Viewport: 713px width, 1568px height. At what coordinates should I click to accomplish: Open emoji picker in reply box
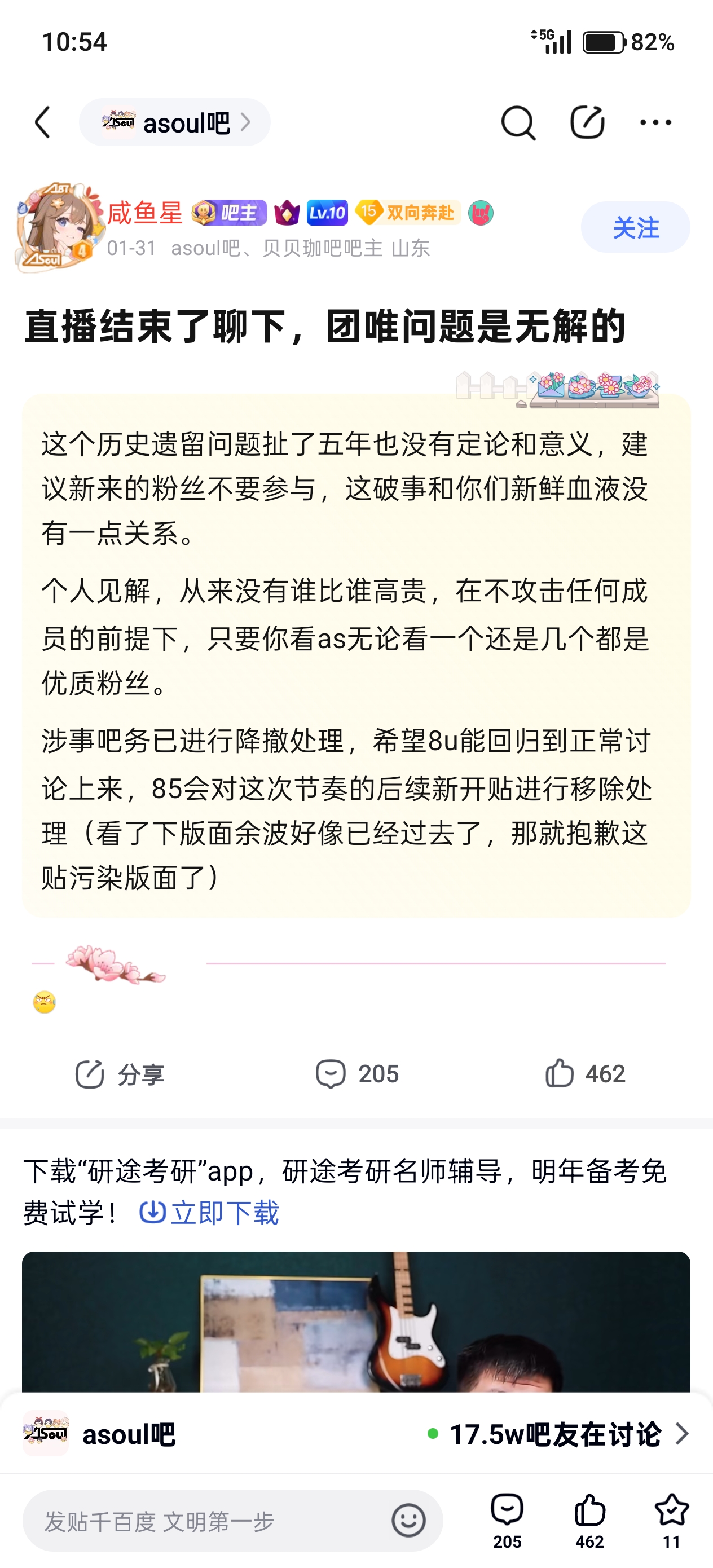tap(408, 1521)
